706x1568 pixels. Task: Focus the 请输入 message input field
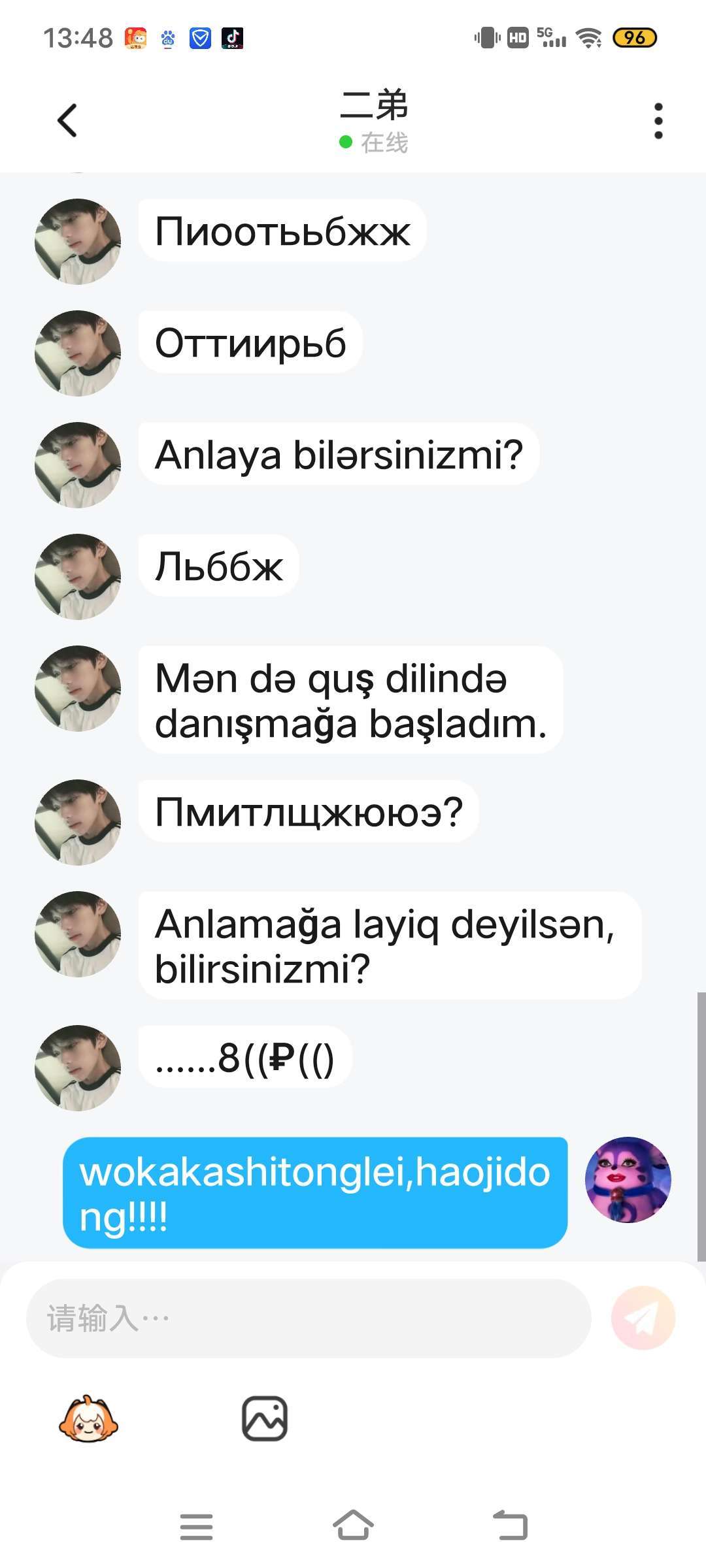[x=309, y=1318]
